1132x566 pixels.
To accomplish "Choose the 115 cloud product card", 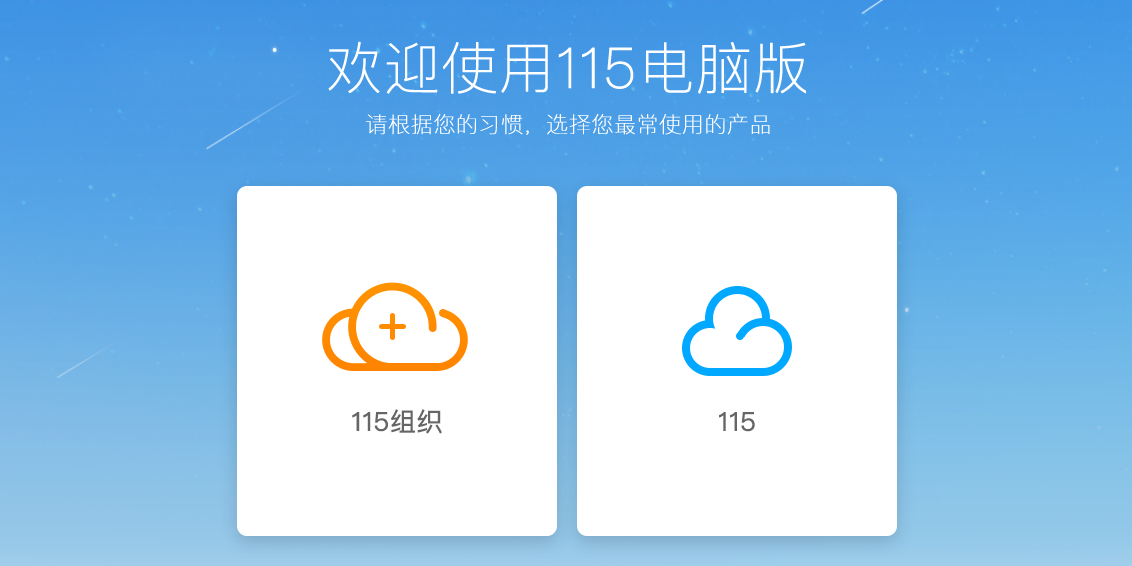I will (x=736, y=360).
